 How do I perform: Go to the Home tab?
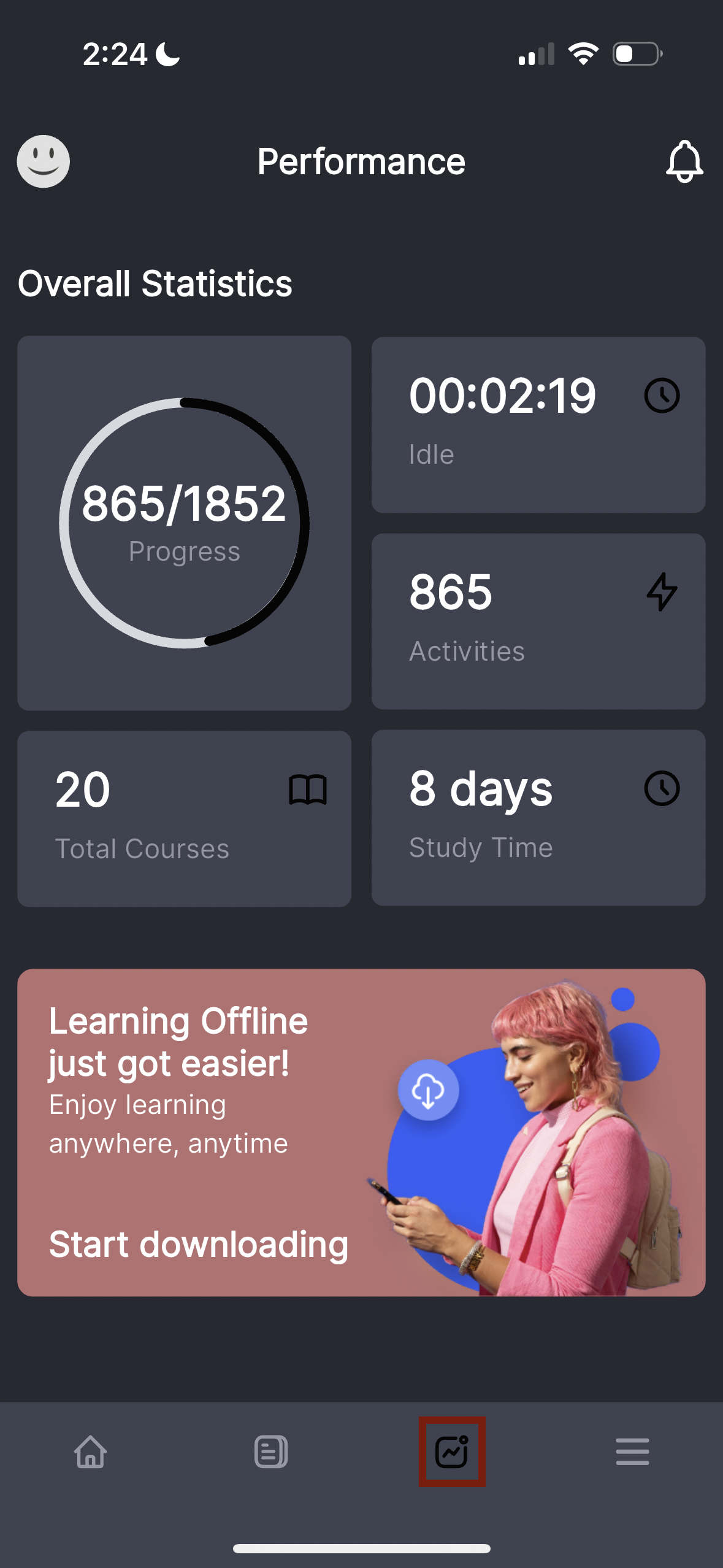[91, 1451]
